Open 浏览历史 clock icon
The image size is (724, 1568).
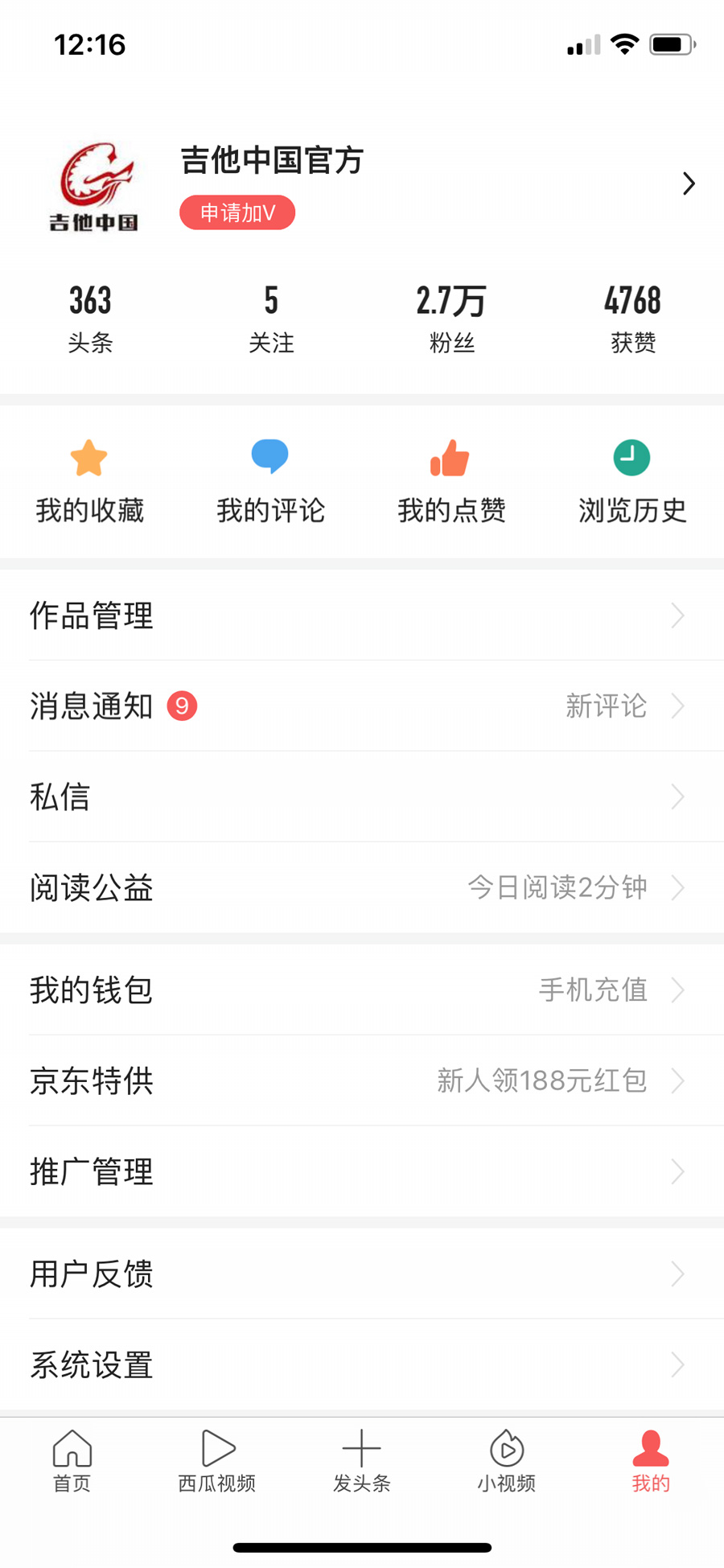(631, 457)
